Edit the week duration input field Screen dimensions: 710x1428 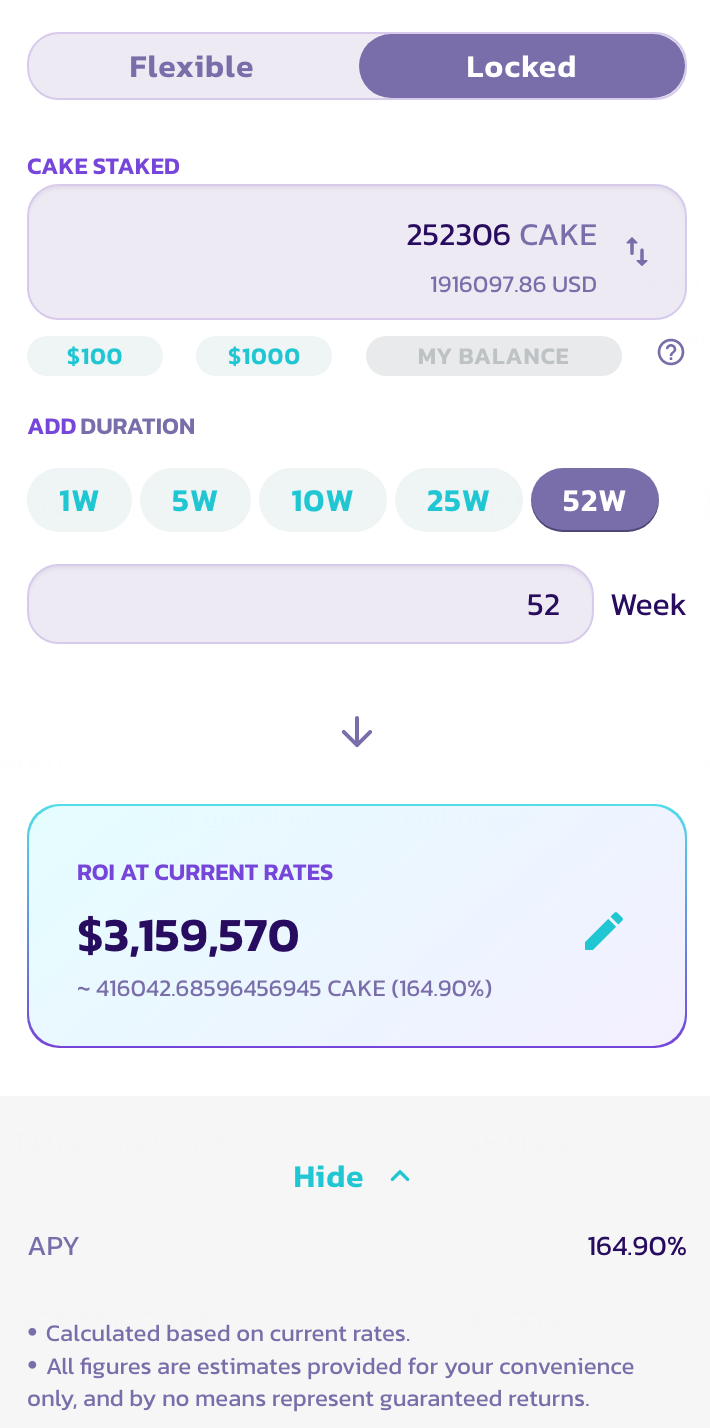coord(310,604)
